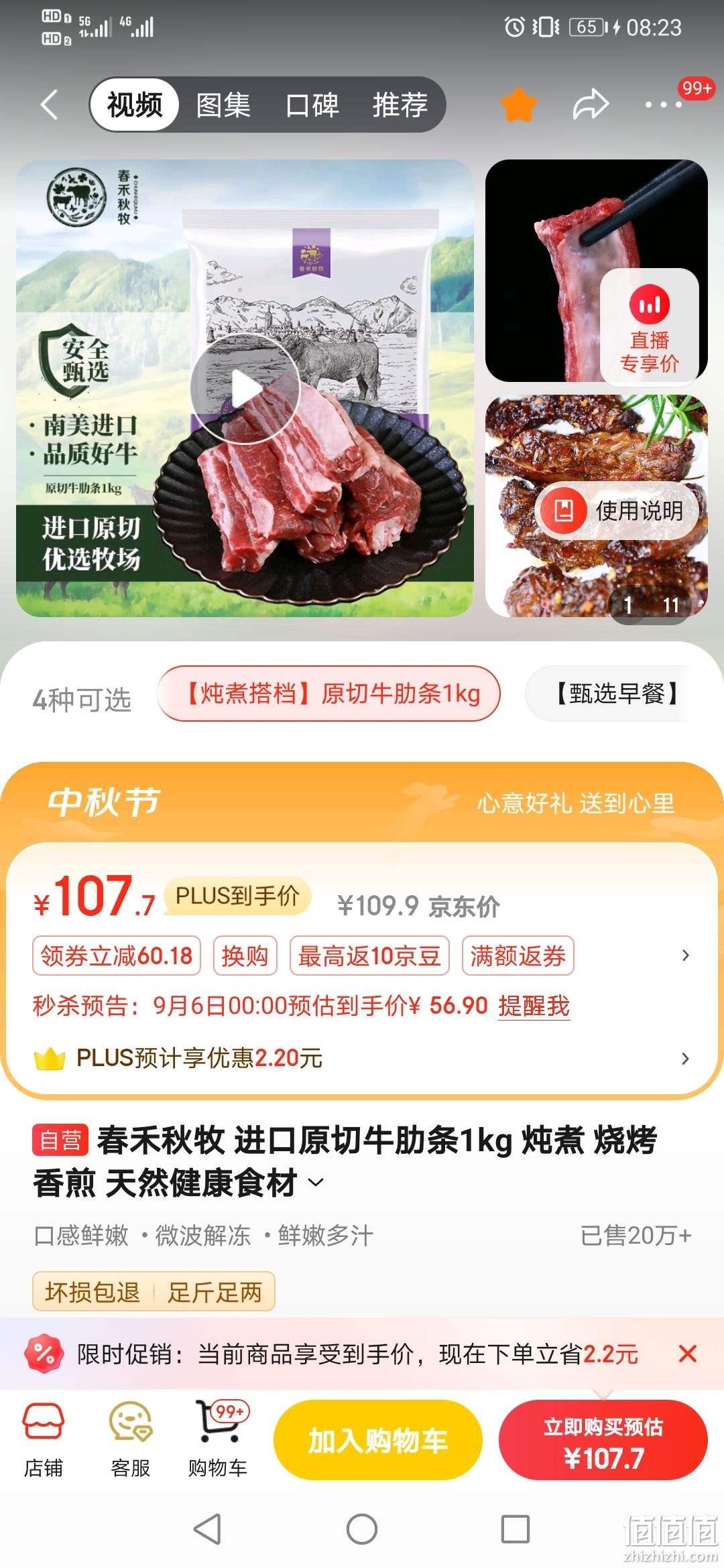Switch to the 图集 tab

coord(223,105)
